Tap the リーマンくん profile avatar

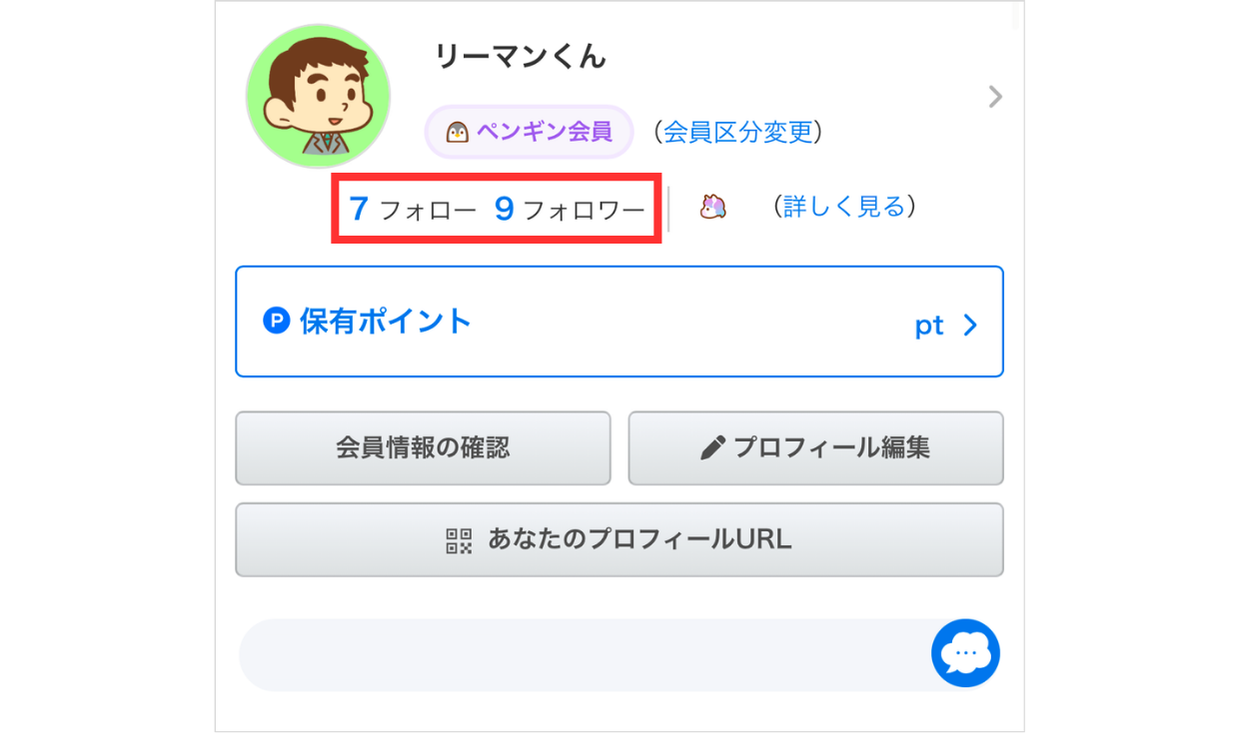(x=318, y=97)
